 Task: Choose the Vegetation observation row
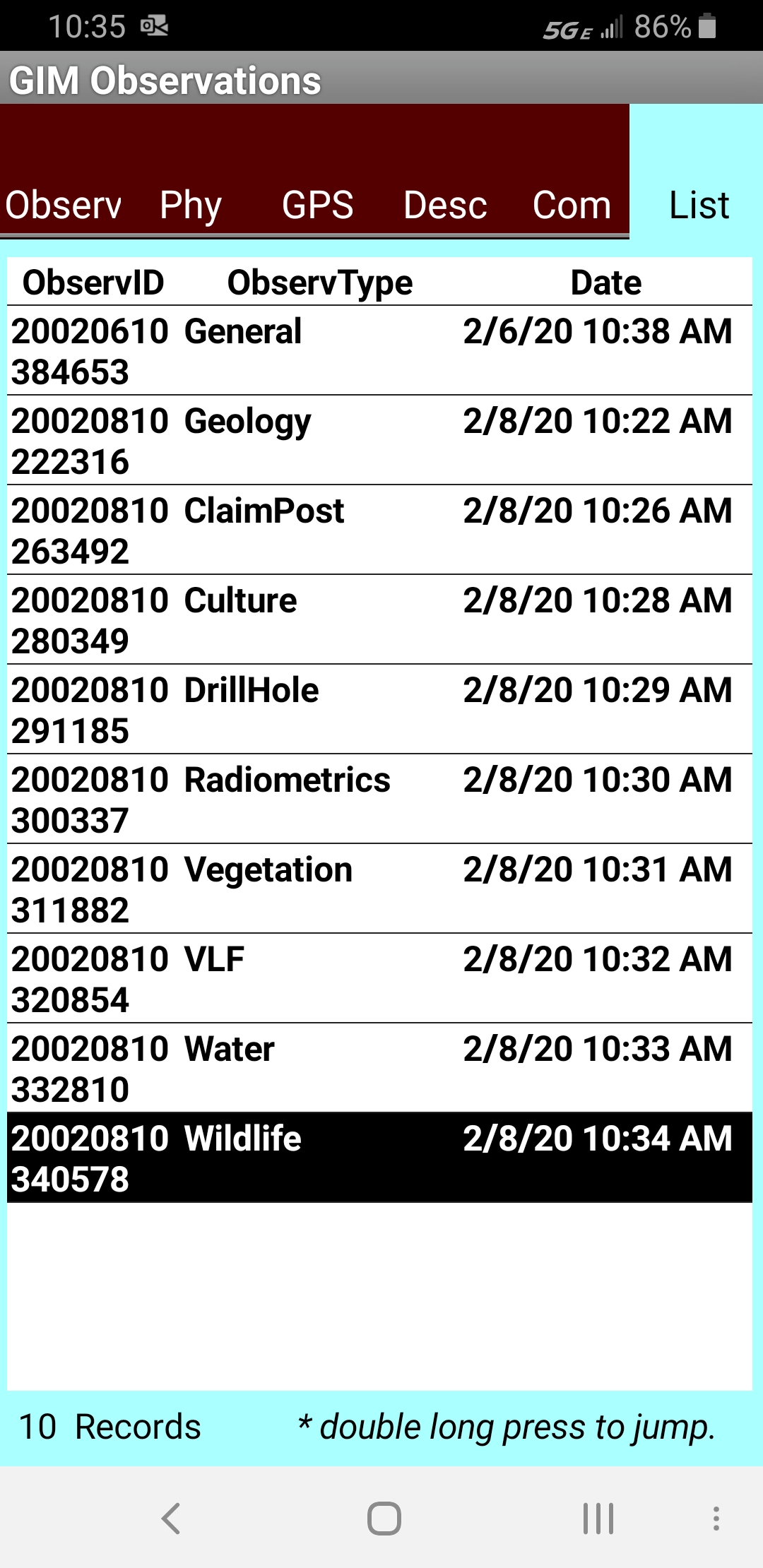(379, 889)
